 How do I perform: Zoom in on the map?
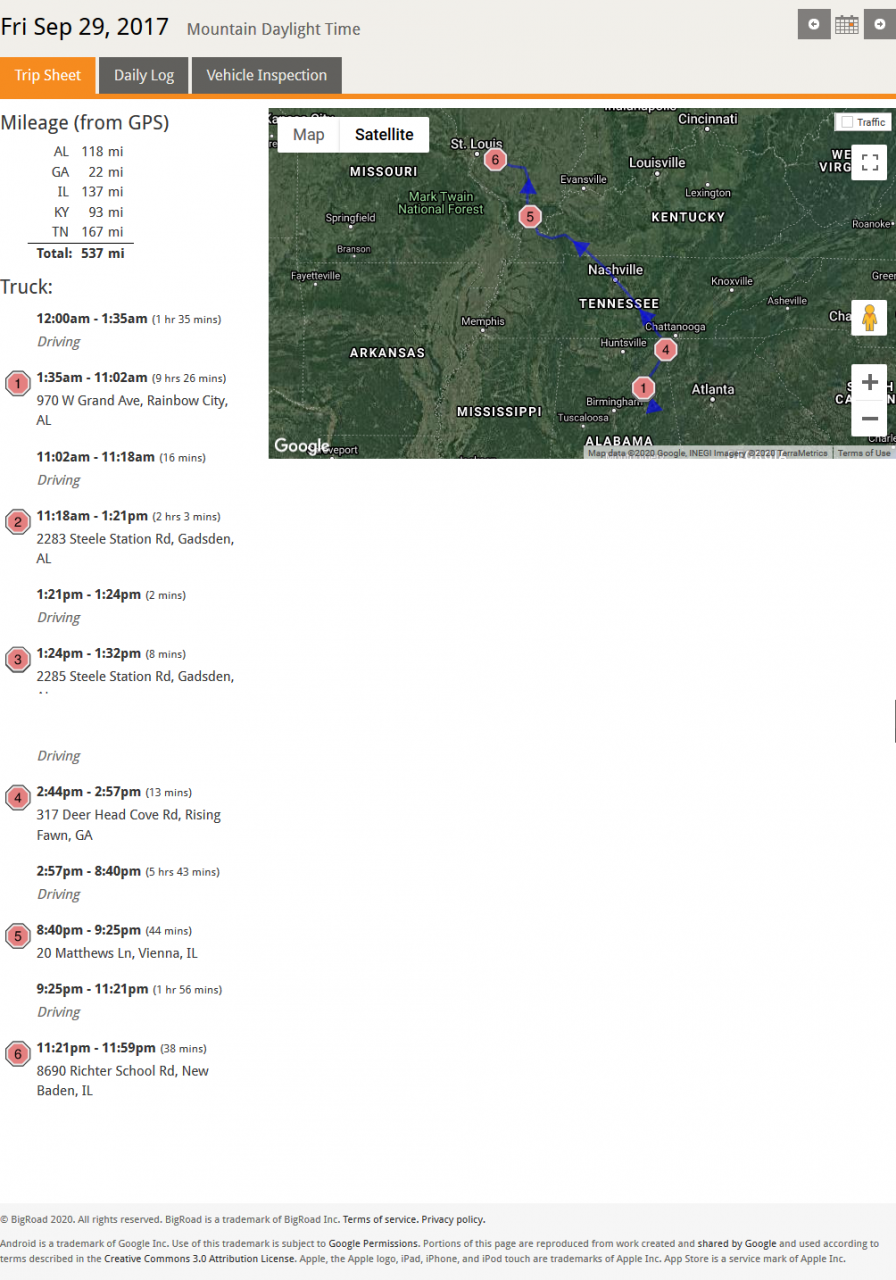(869, 382)
